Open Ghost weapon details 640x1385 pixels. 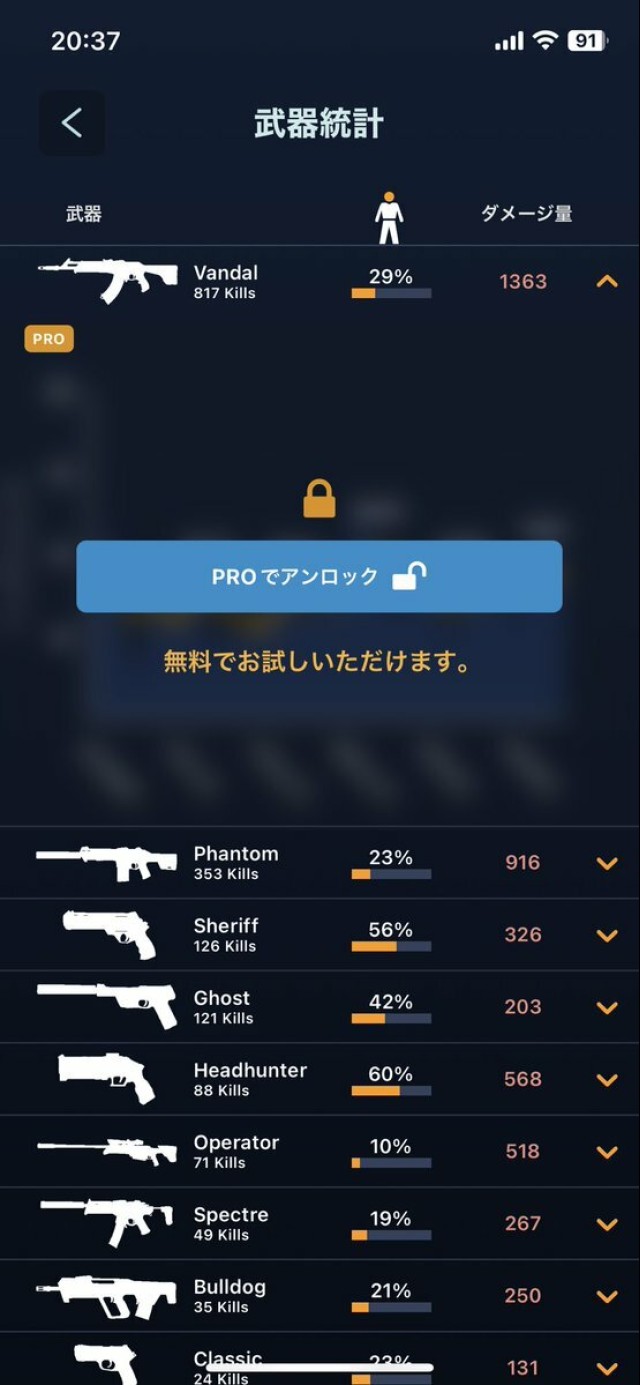pos(607,1007)
